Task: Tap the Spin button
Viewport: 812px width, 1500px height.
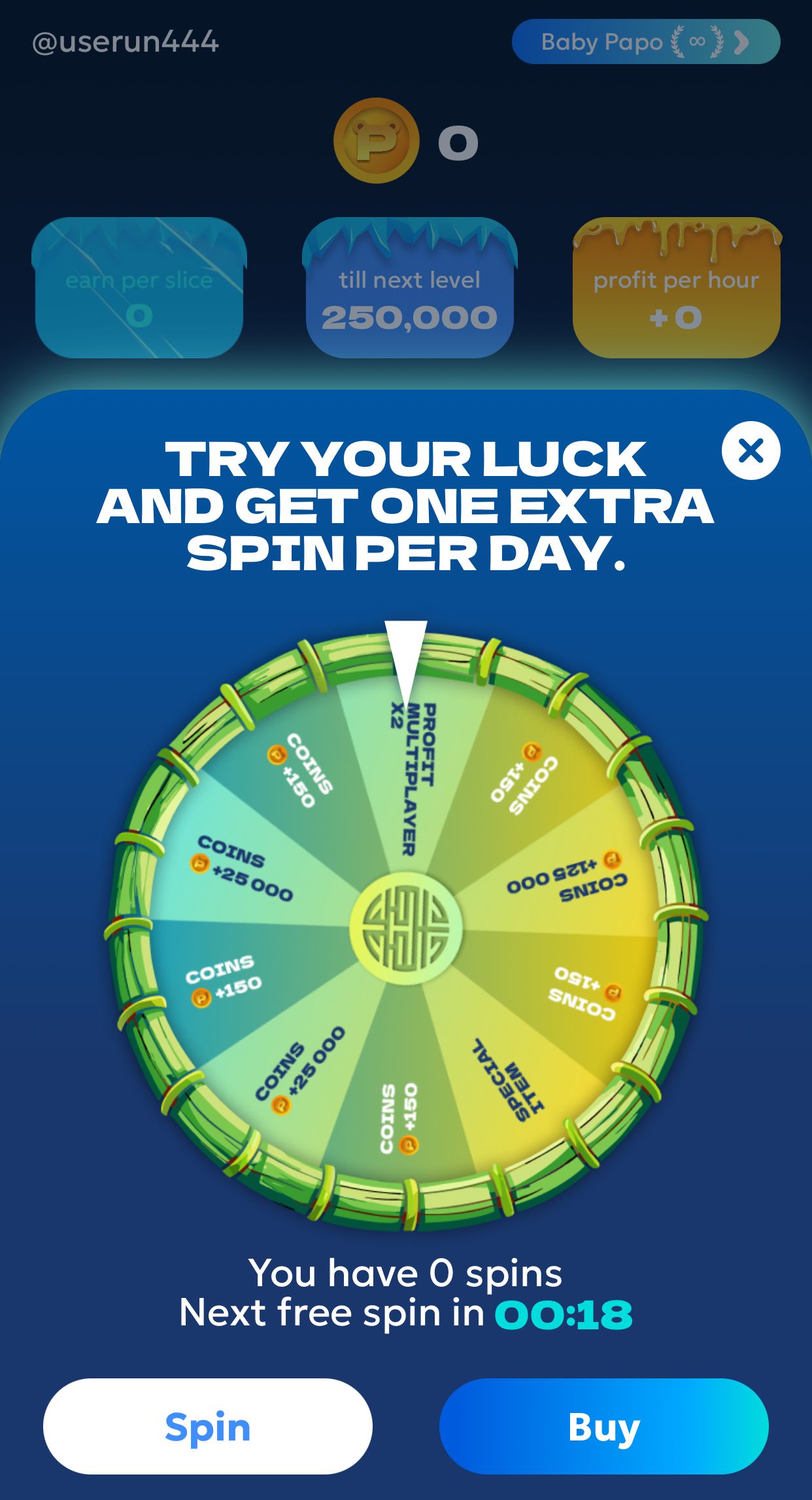Action: (x=208, y=1426)
